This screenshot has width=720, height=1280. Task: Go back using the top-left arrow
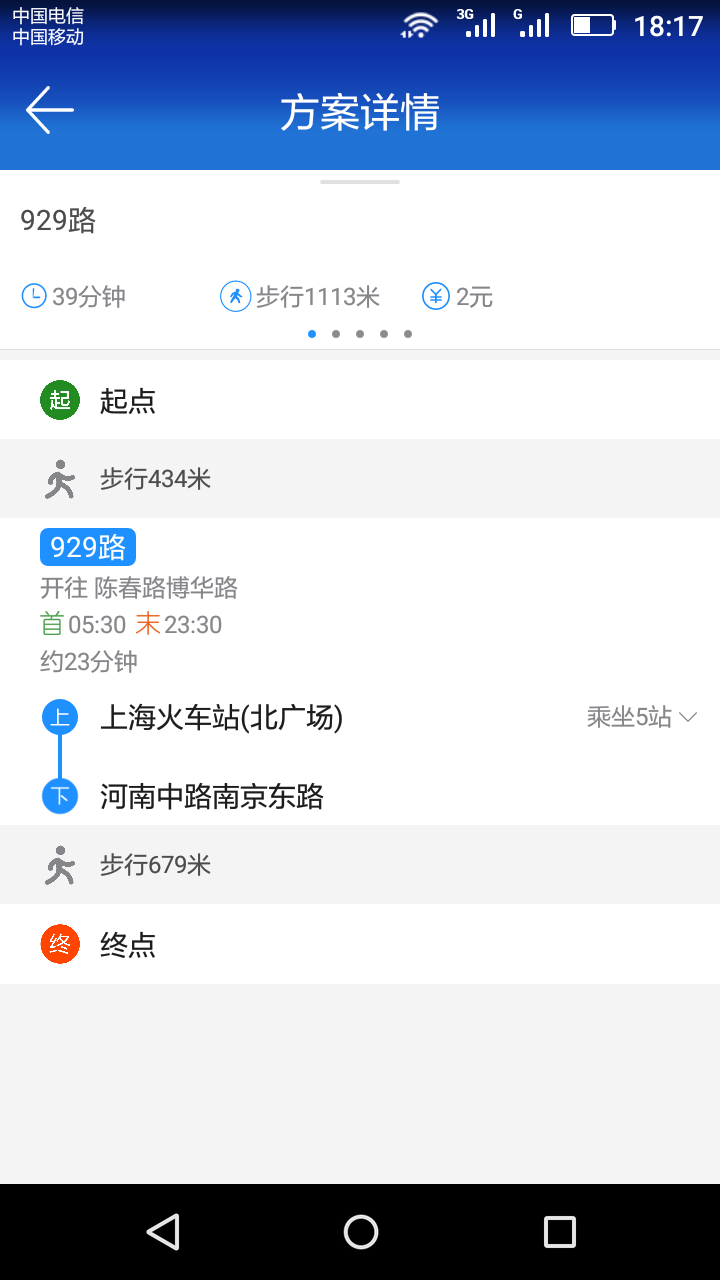pos(50,110)
